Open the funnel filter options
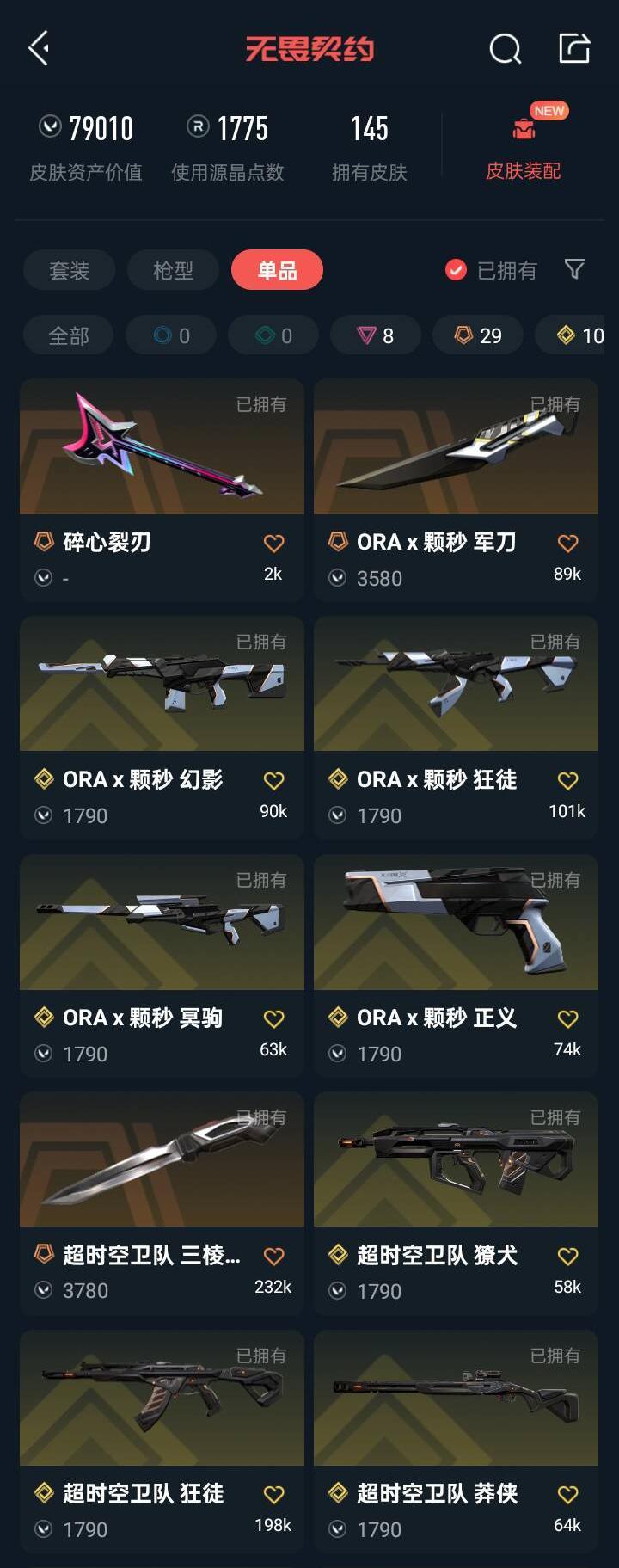 pyautogui.click(x=574, y=269)
